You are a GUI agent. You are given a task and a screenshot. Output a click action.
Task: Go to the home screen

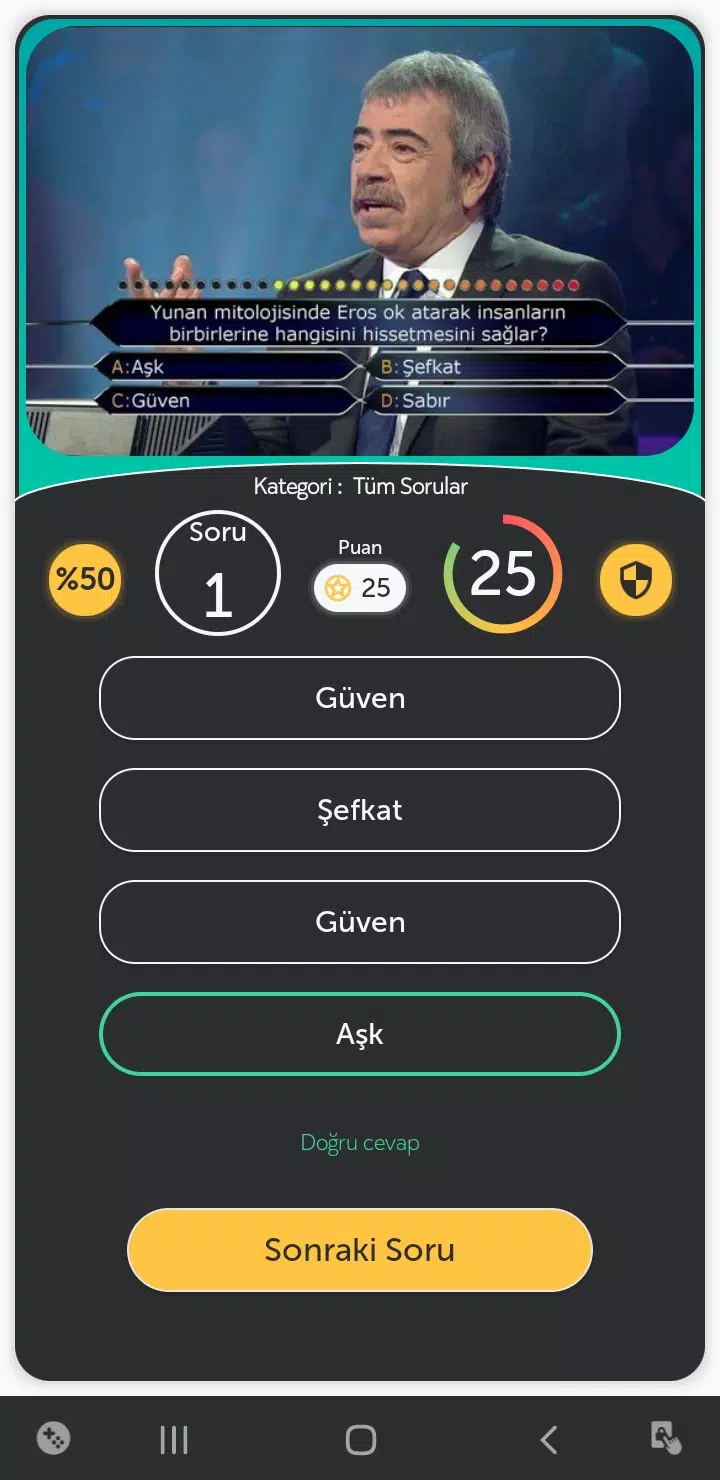[360, 1440]
